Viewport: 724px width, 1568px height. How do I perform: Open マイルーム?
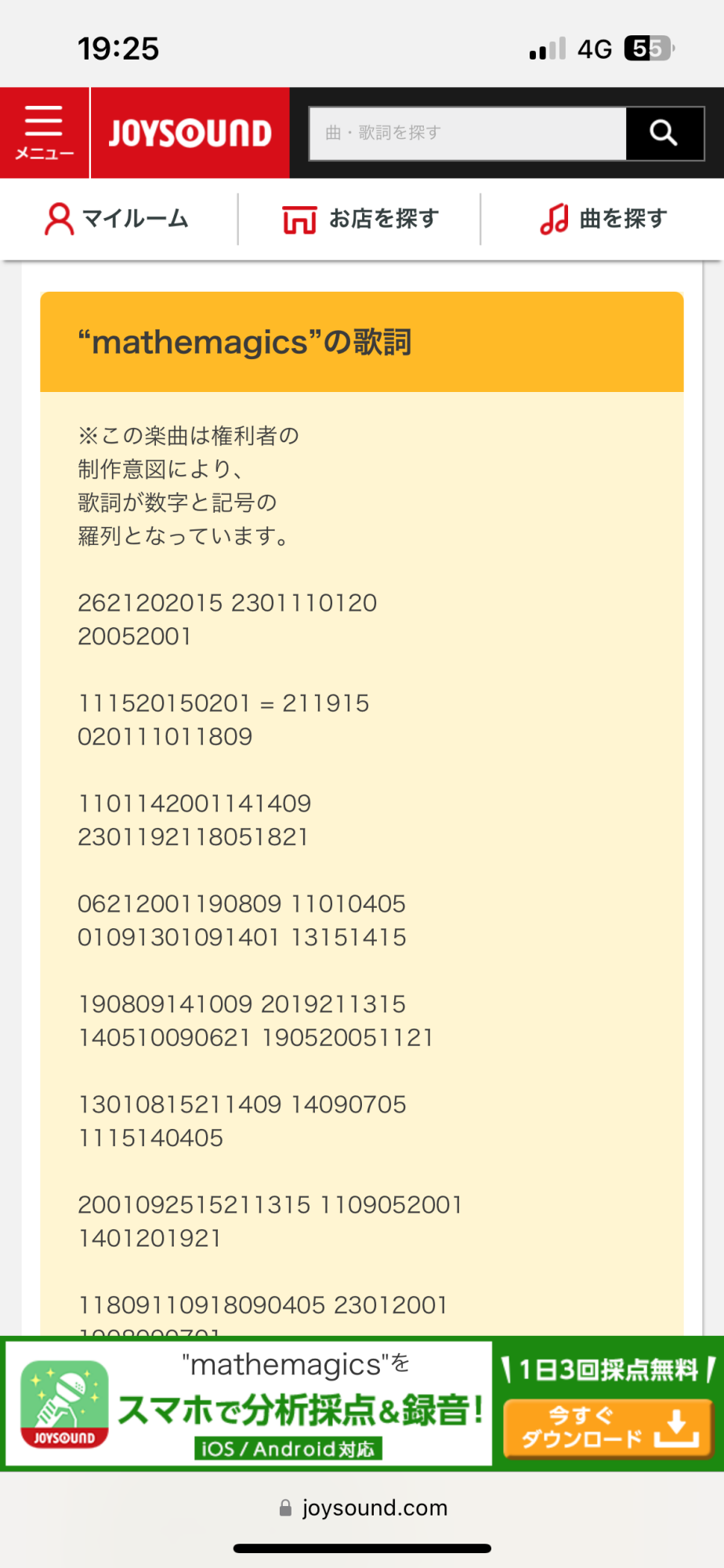(118, 219)
